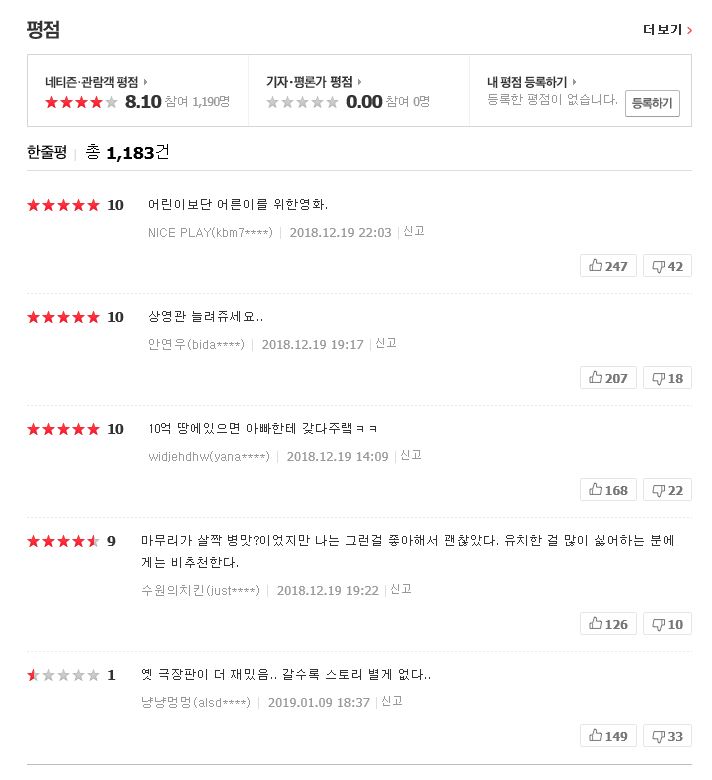
Task: Tap the 등록하기 button to register rating
Action: point(652,104)
